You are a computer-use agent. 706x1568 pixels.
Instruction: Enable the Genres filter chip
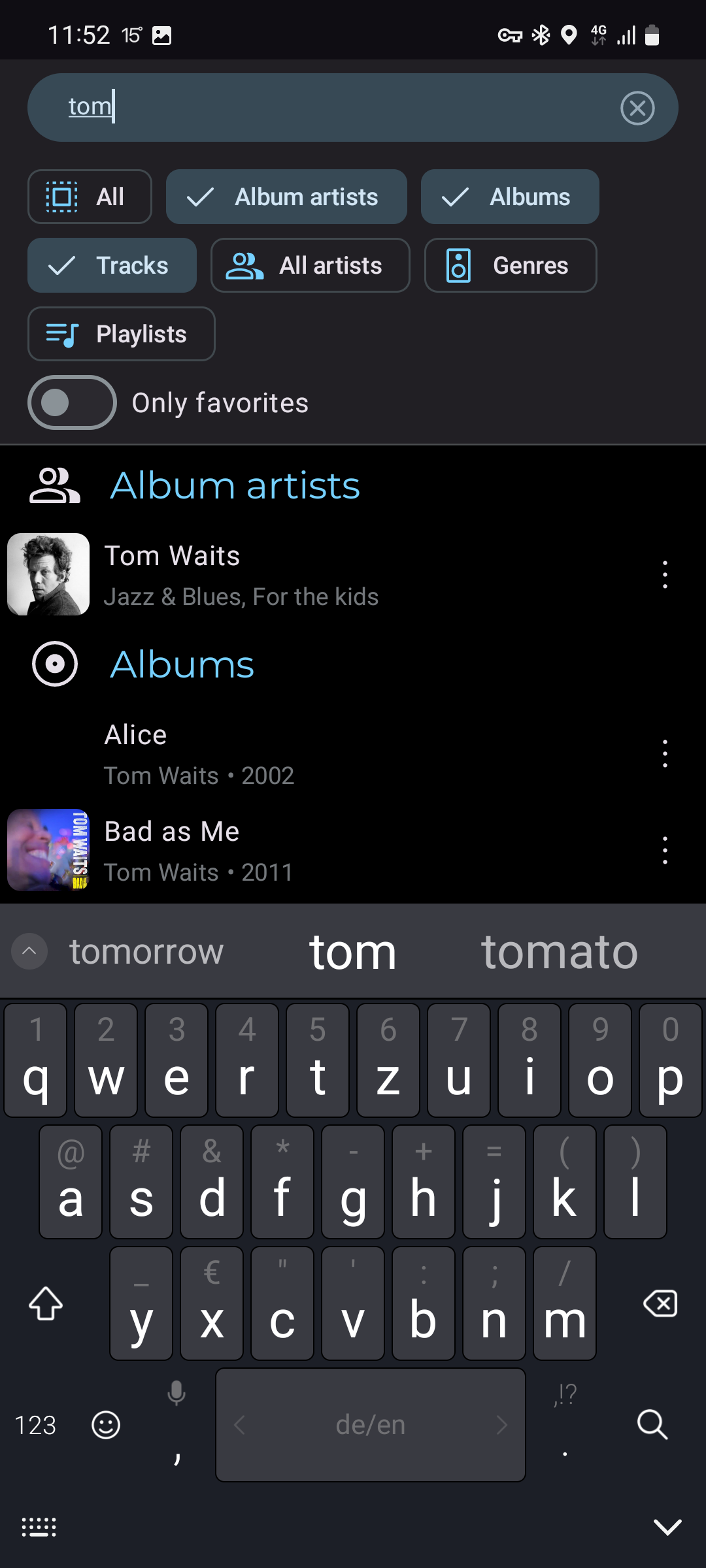tap(511, 265)
